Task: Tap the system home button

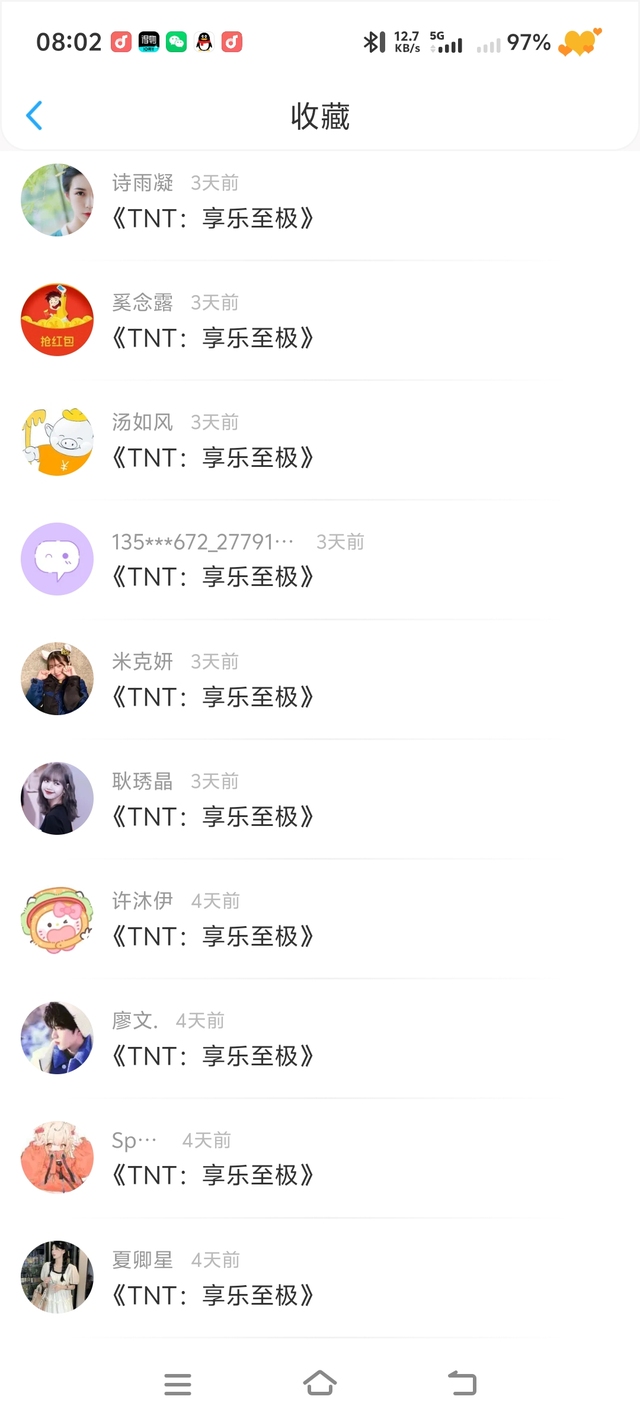Action: pos(319,1384)
